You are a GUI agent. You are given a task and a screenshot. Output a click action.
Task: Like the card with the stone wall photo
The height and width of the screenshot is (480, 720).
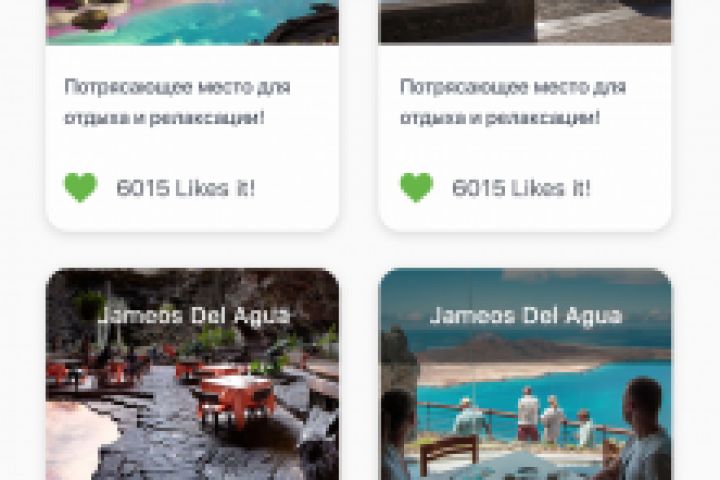point(417,187)
